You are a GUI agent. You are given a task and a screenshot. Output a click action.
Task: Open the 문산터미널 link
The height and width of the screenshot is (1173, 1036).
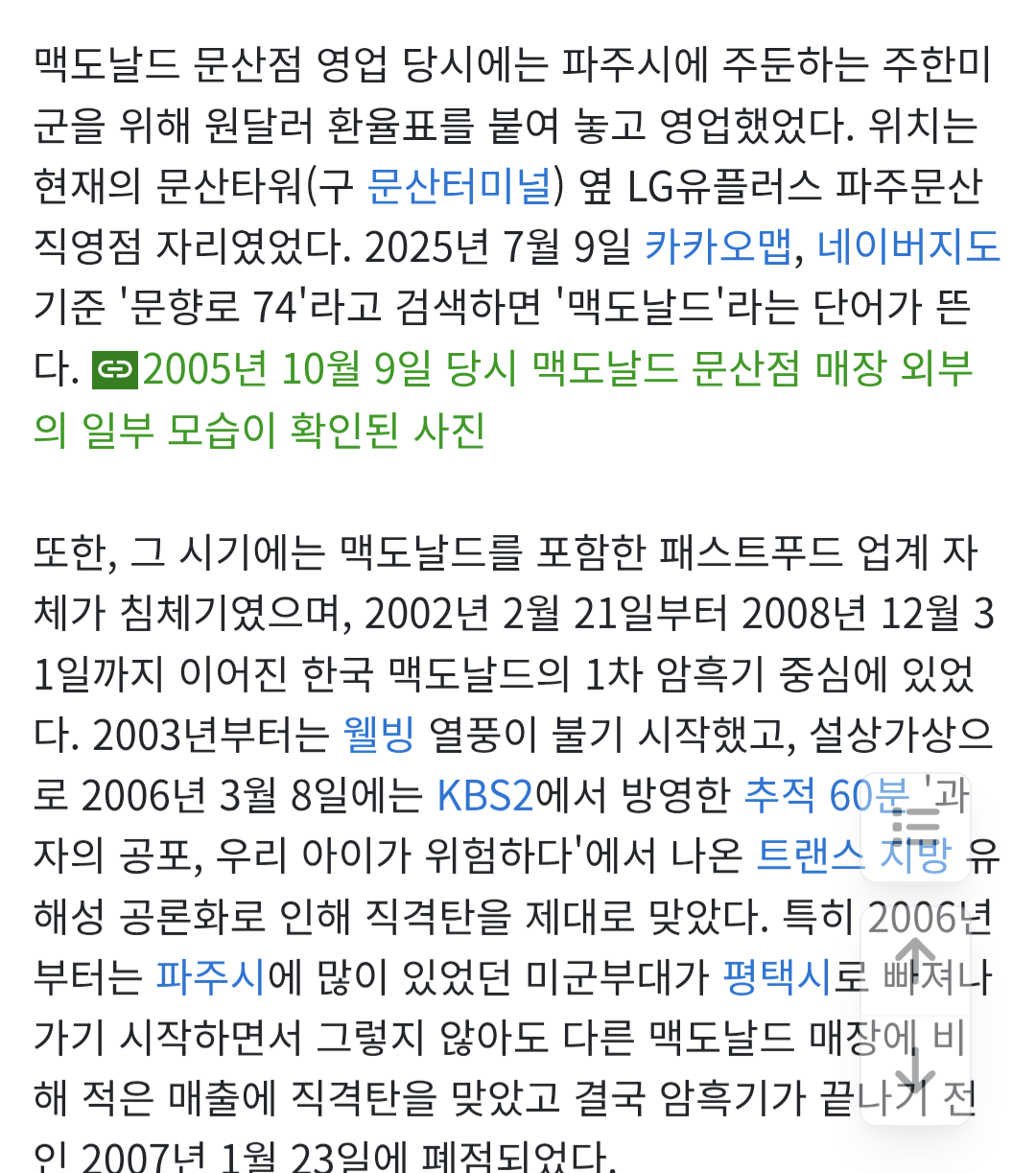[x=459, y=186]
